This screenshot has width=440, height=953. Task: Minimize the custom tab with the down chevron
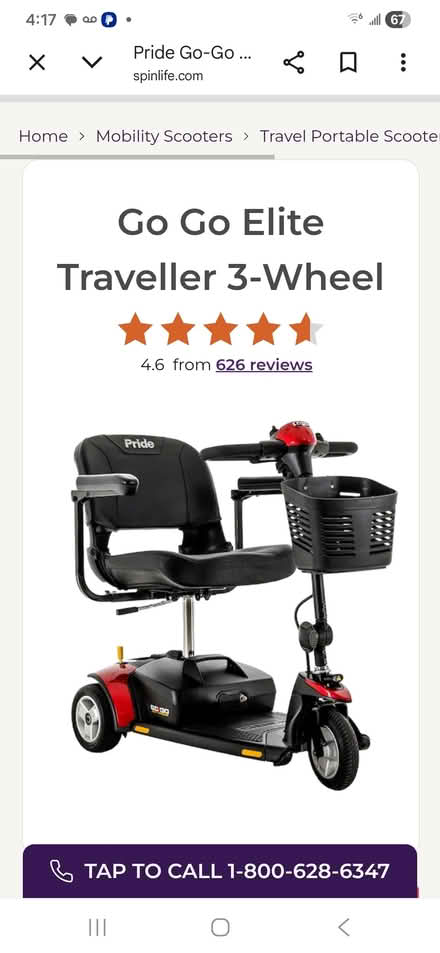[92, 62]
